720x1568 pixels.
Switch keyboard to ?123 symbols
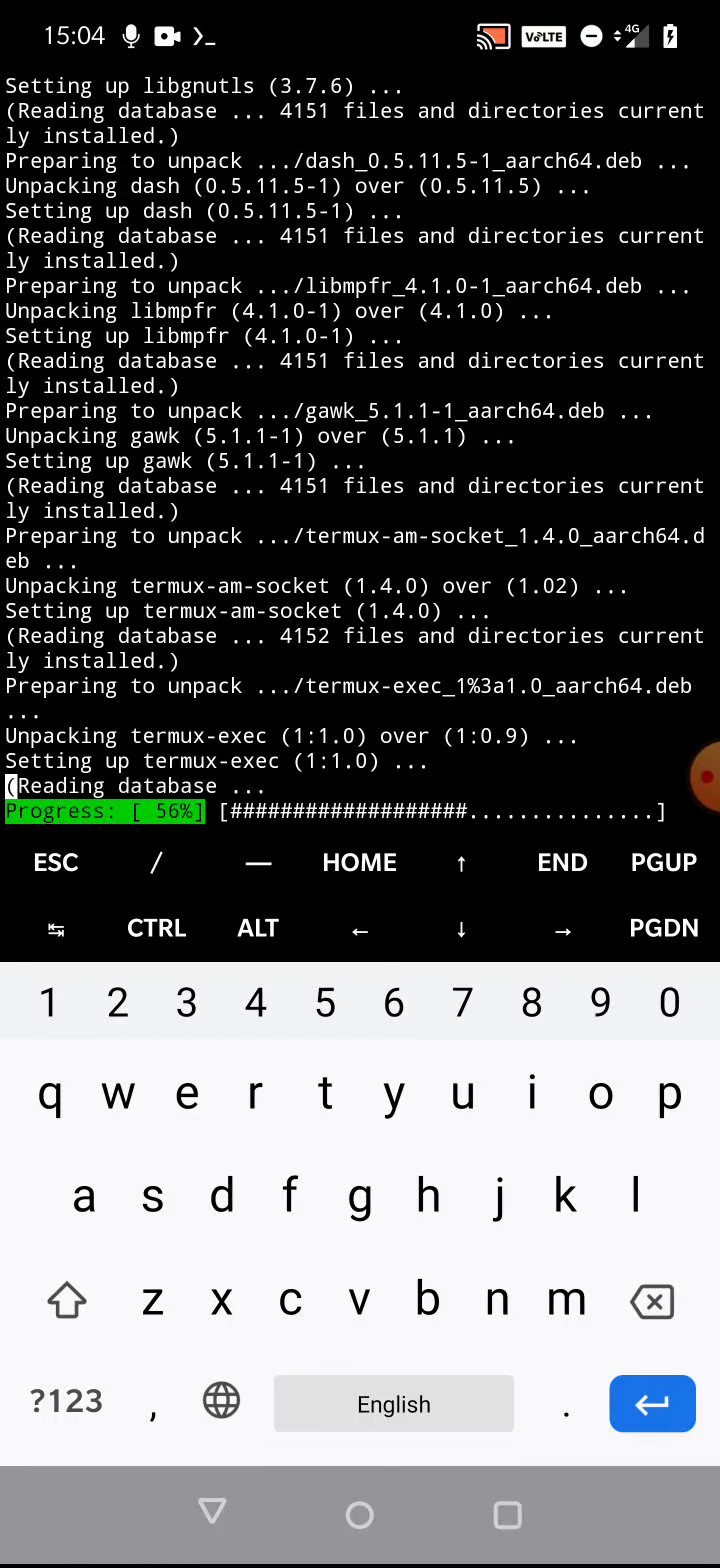pyautogui.click(x=66, y=1402)
